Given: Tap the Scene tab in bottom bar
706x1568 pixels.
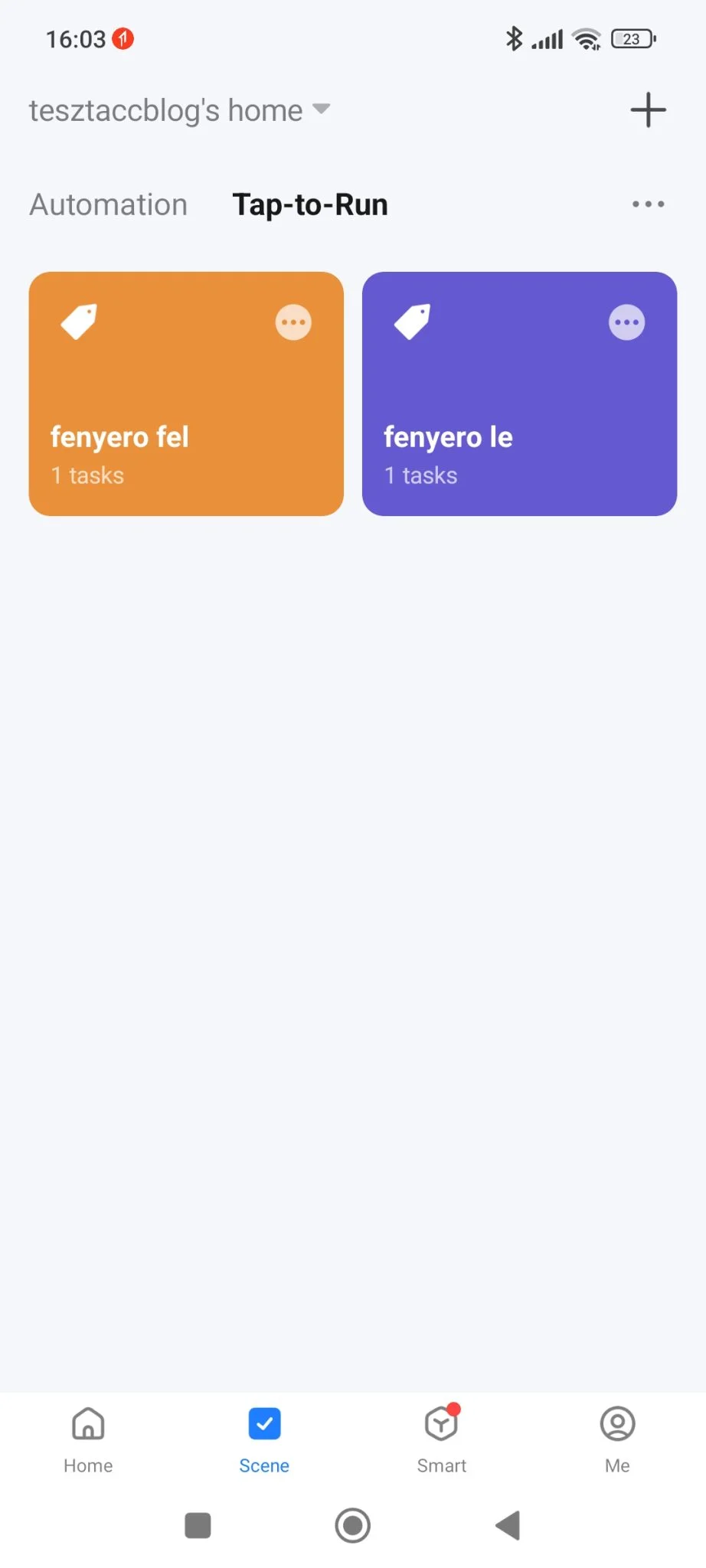Looking at the screenshot, I should pyautogui.click(x=264, y=1439).
